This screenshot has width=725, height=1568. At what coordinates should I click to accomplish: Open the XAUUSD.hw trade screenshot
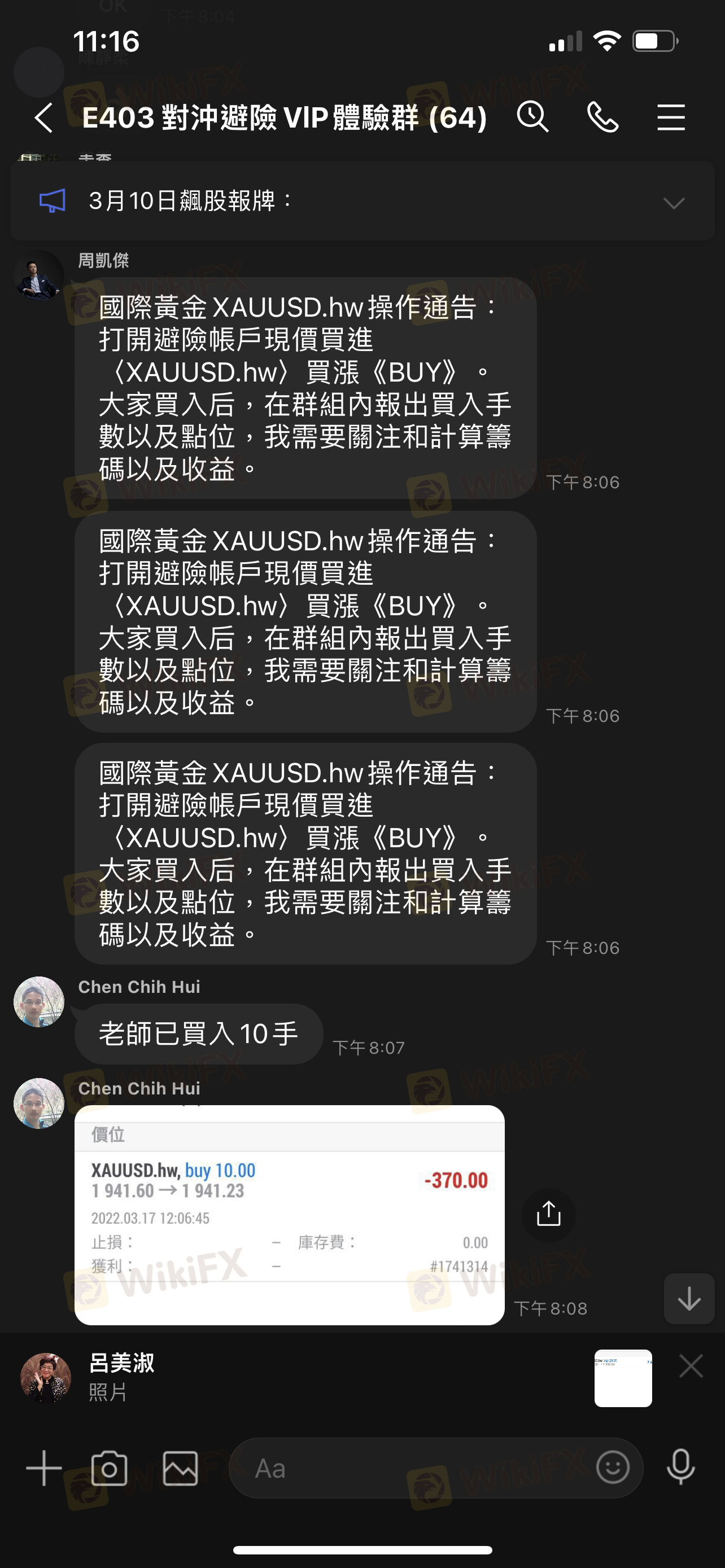pos(289,1214)
